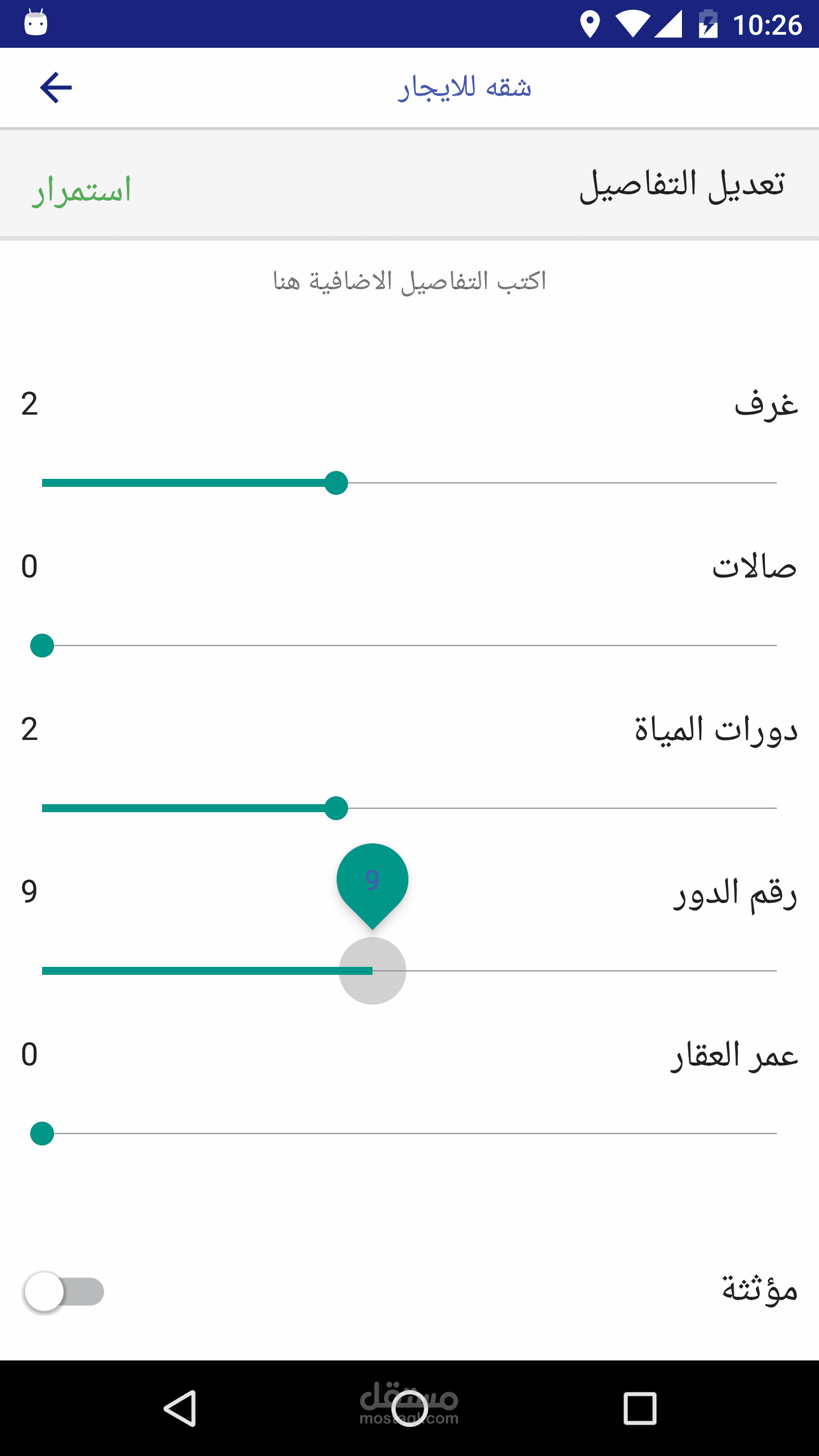
Task: Tap the صالات halls slider handle
Action: click(x=42, y=646)
